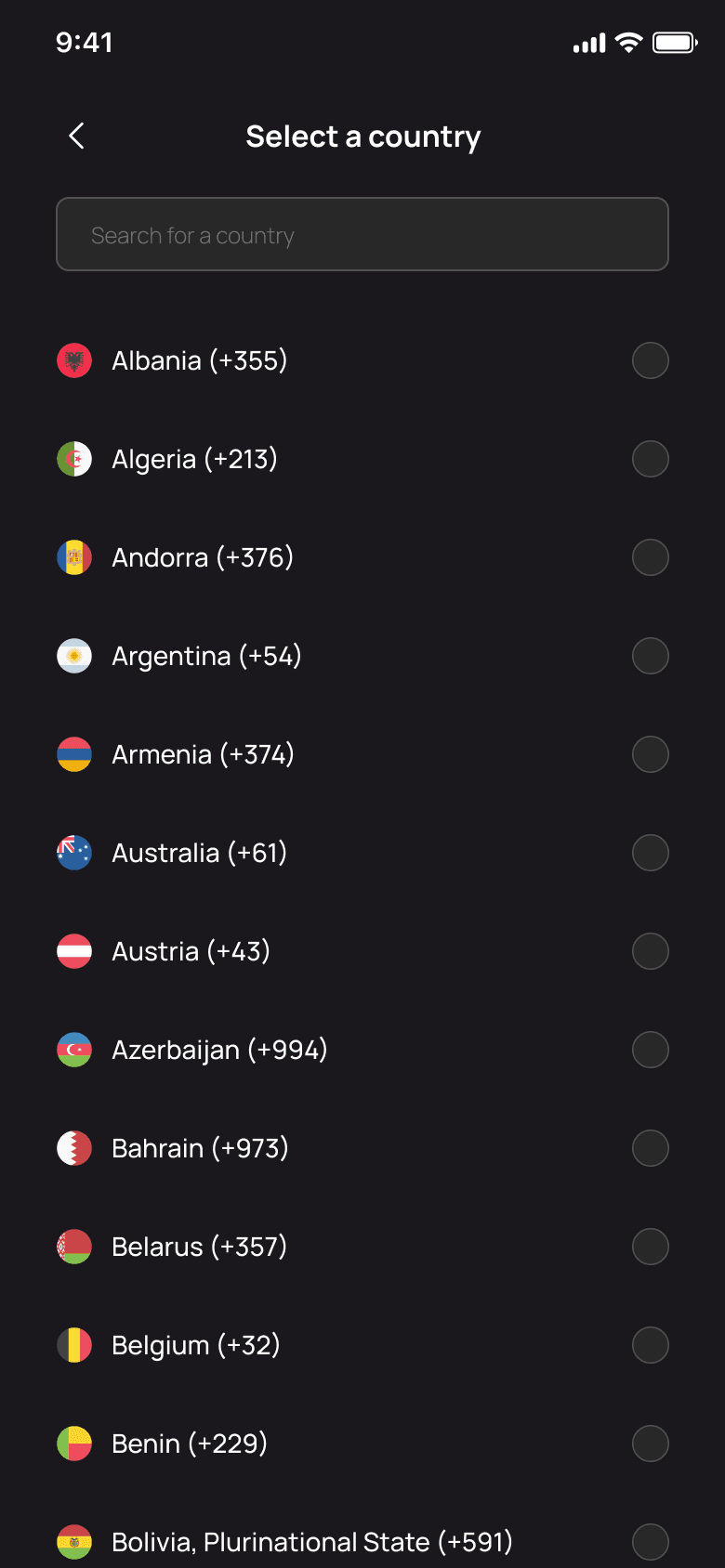Choose Armenia (+374)

pos(650,754)
